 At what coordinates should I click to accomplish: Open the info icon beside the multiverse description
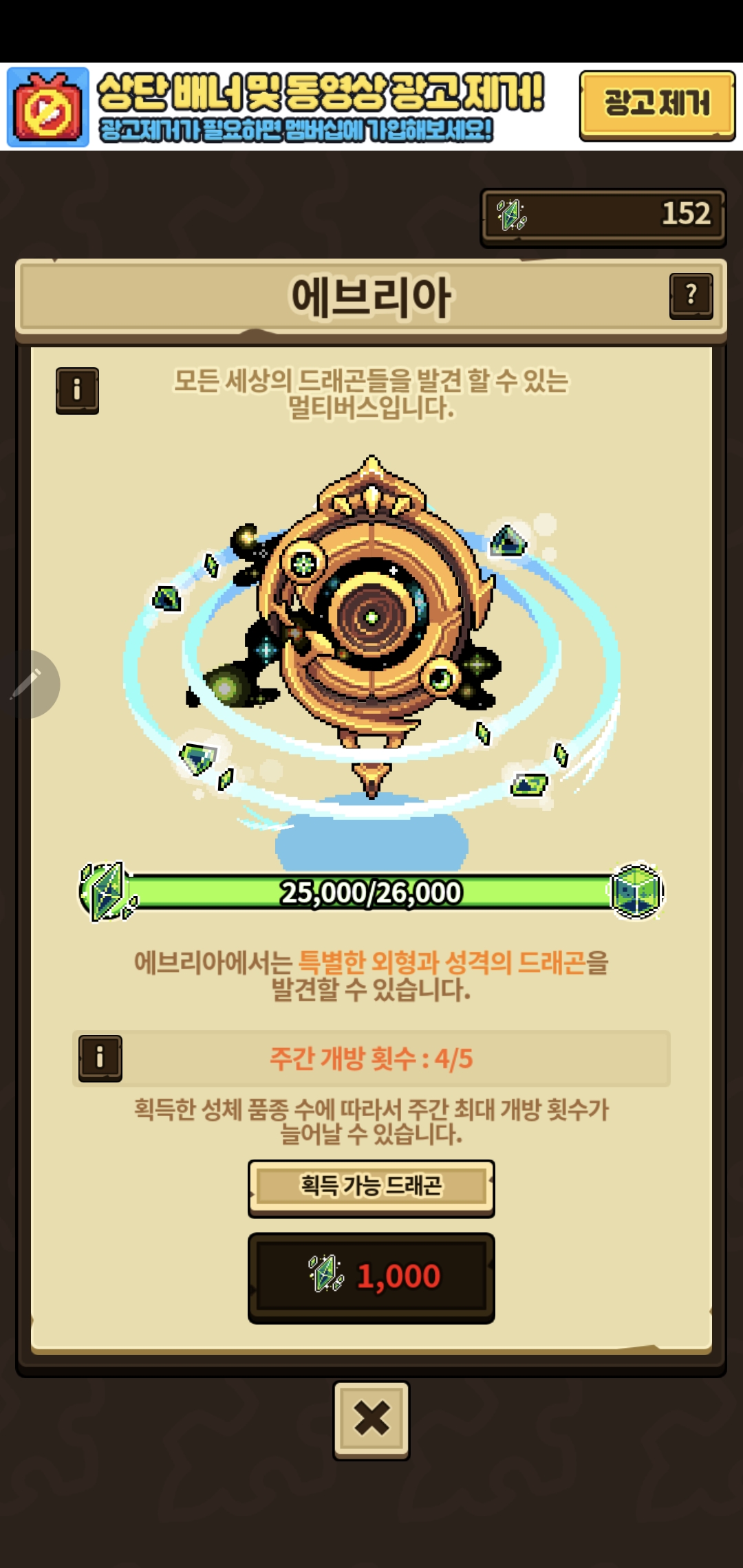[77, 390]
